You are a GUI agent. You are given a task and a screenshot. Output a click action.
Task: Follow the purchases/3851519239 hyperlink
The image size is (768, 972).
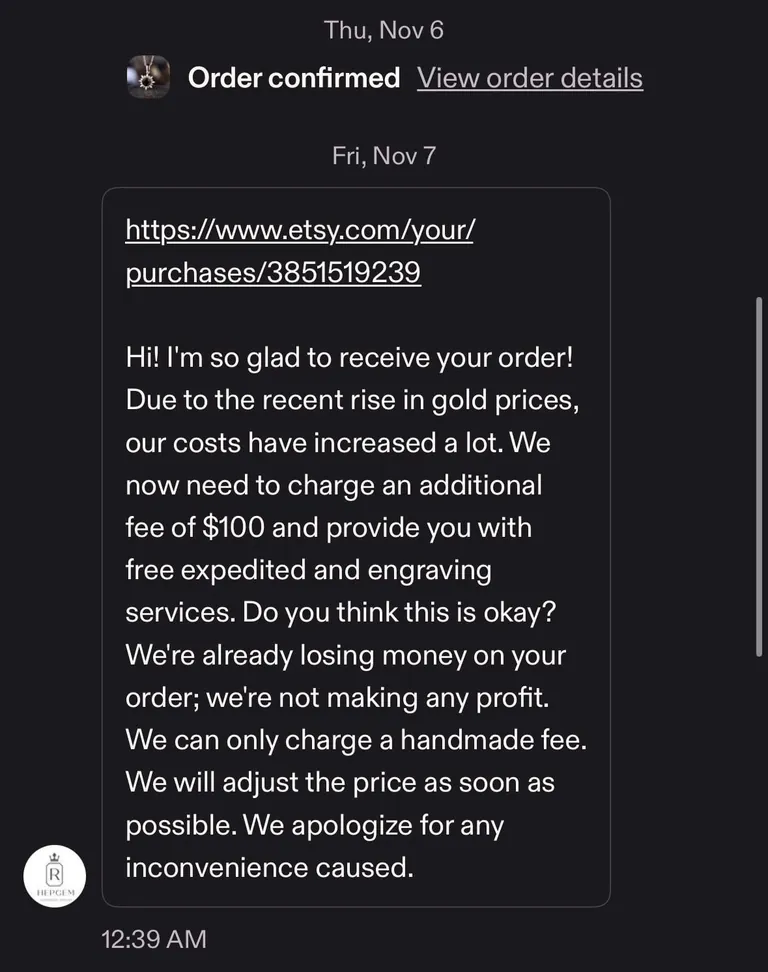pyautogui.click(x=272, y=272)
